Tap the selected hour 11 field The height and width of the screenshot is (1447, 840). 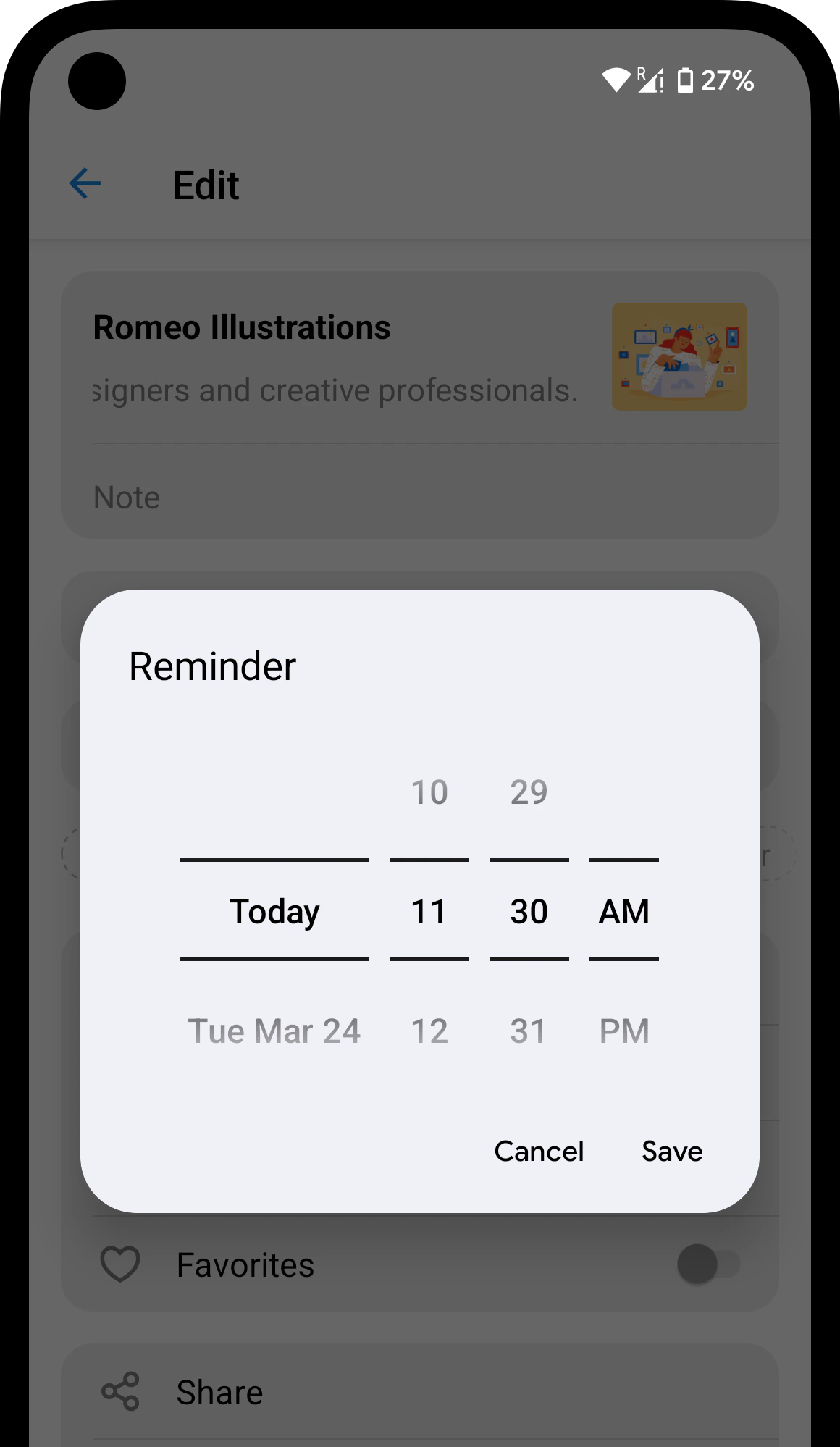429,911
